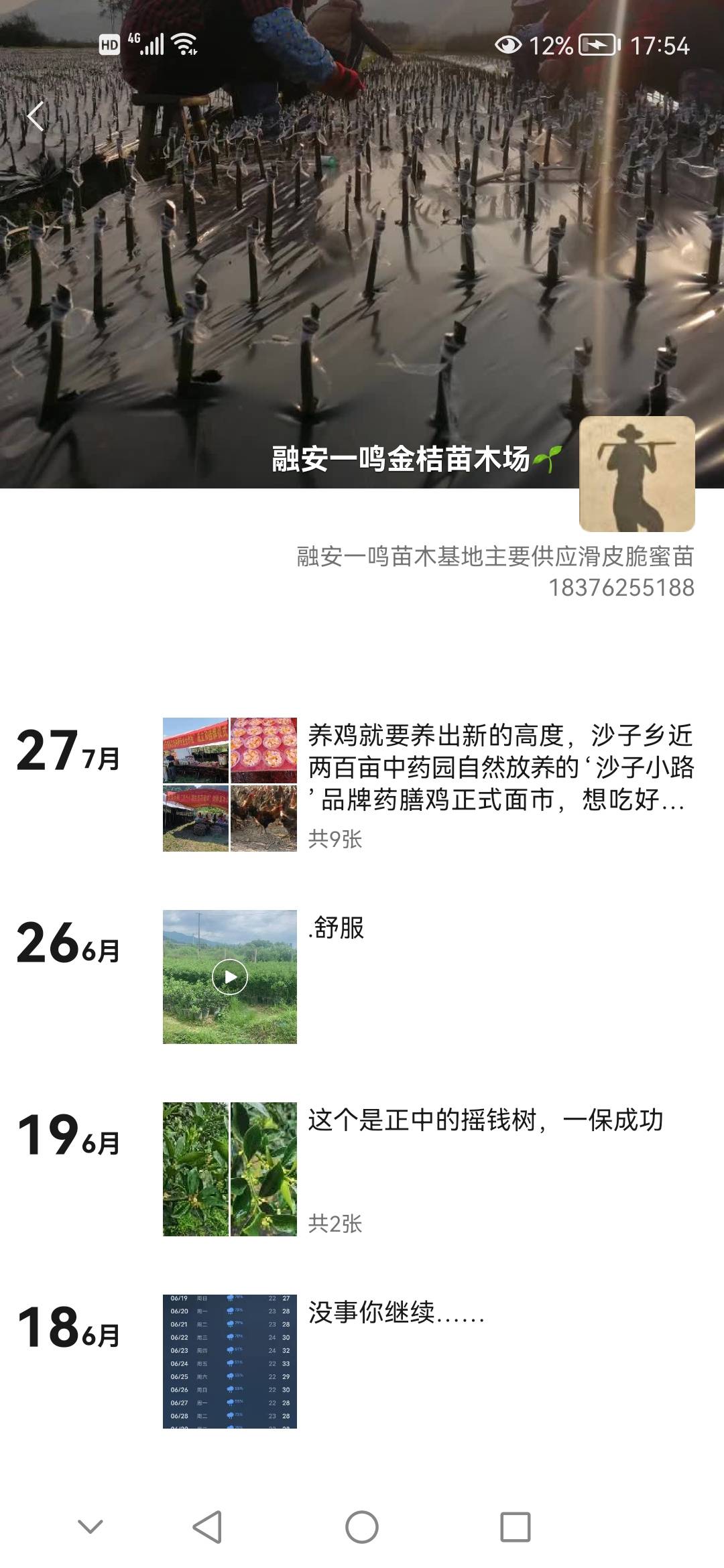Go back using the top-left arrow
Screen dimensions: 724x1568
[x=36, y=117]
